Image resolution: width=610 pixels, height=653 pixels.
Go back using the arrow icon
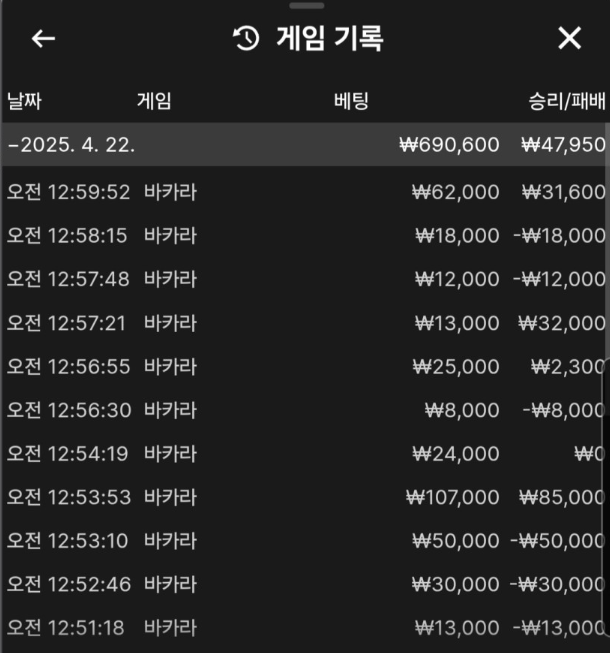click(43, 39)
